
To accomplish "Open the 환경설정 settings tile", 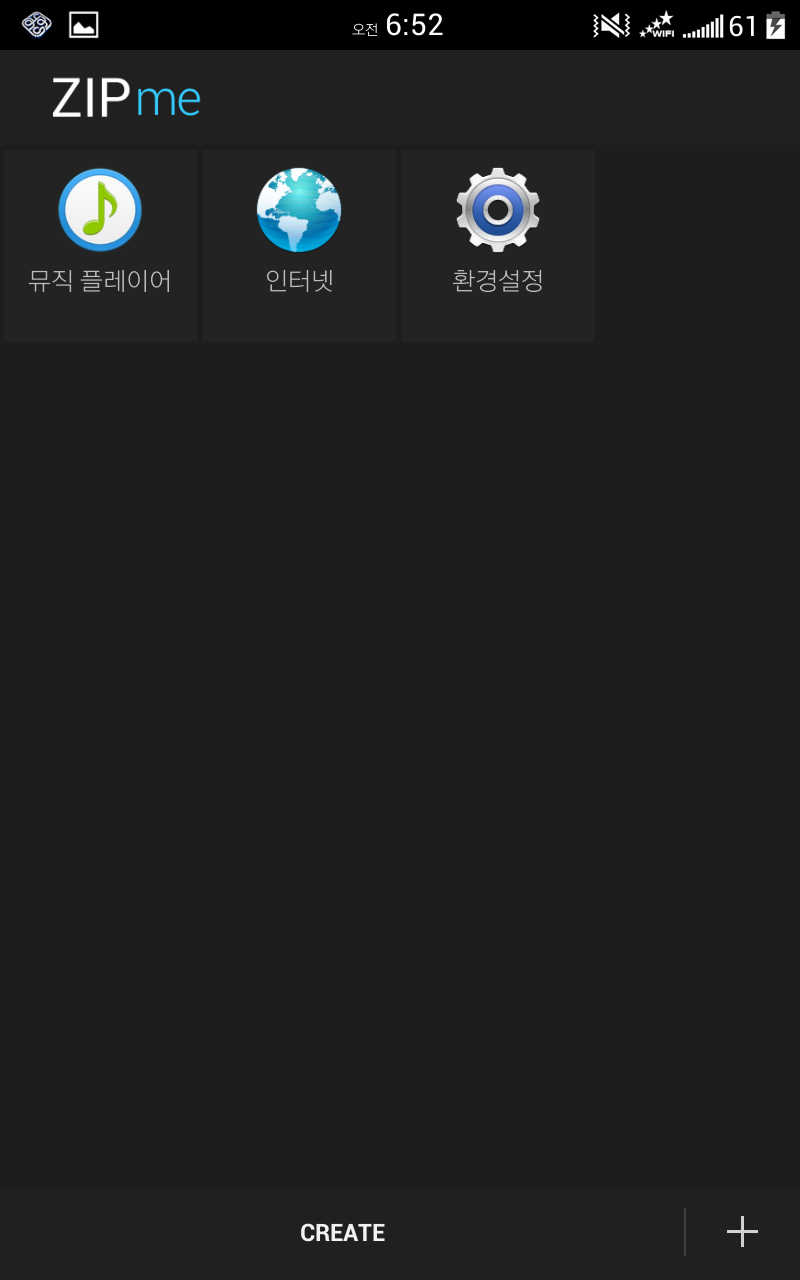I will point(498,245).
